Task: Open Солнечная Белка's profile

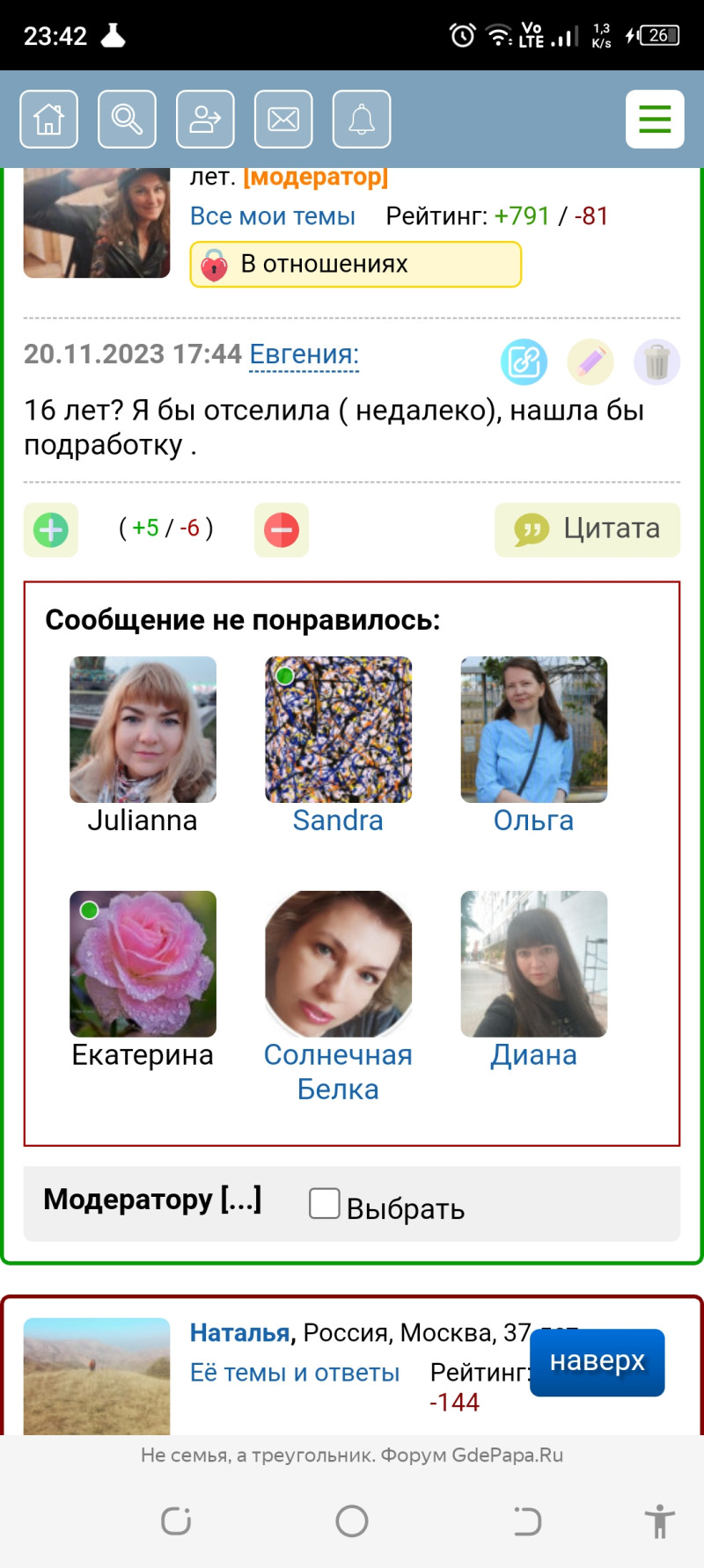Action: click(338, 1071)
